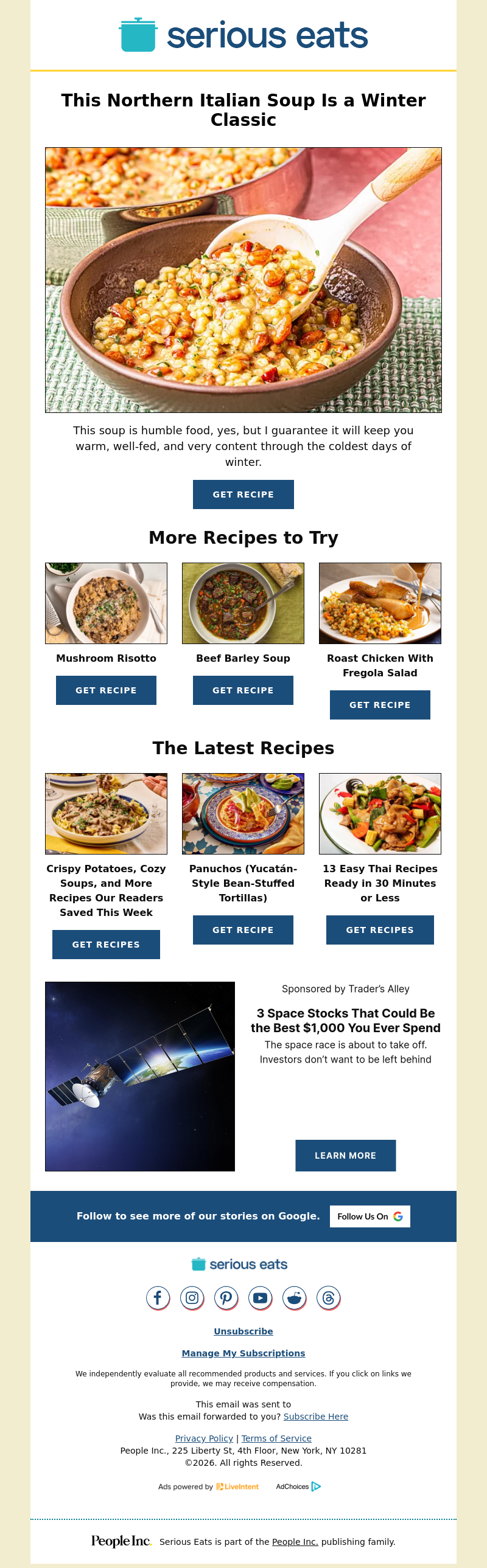Get the Northern Italian soup recipe
The image size is (487, 1568).
coord(243,494)
